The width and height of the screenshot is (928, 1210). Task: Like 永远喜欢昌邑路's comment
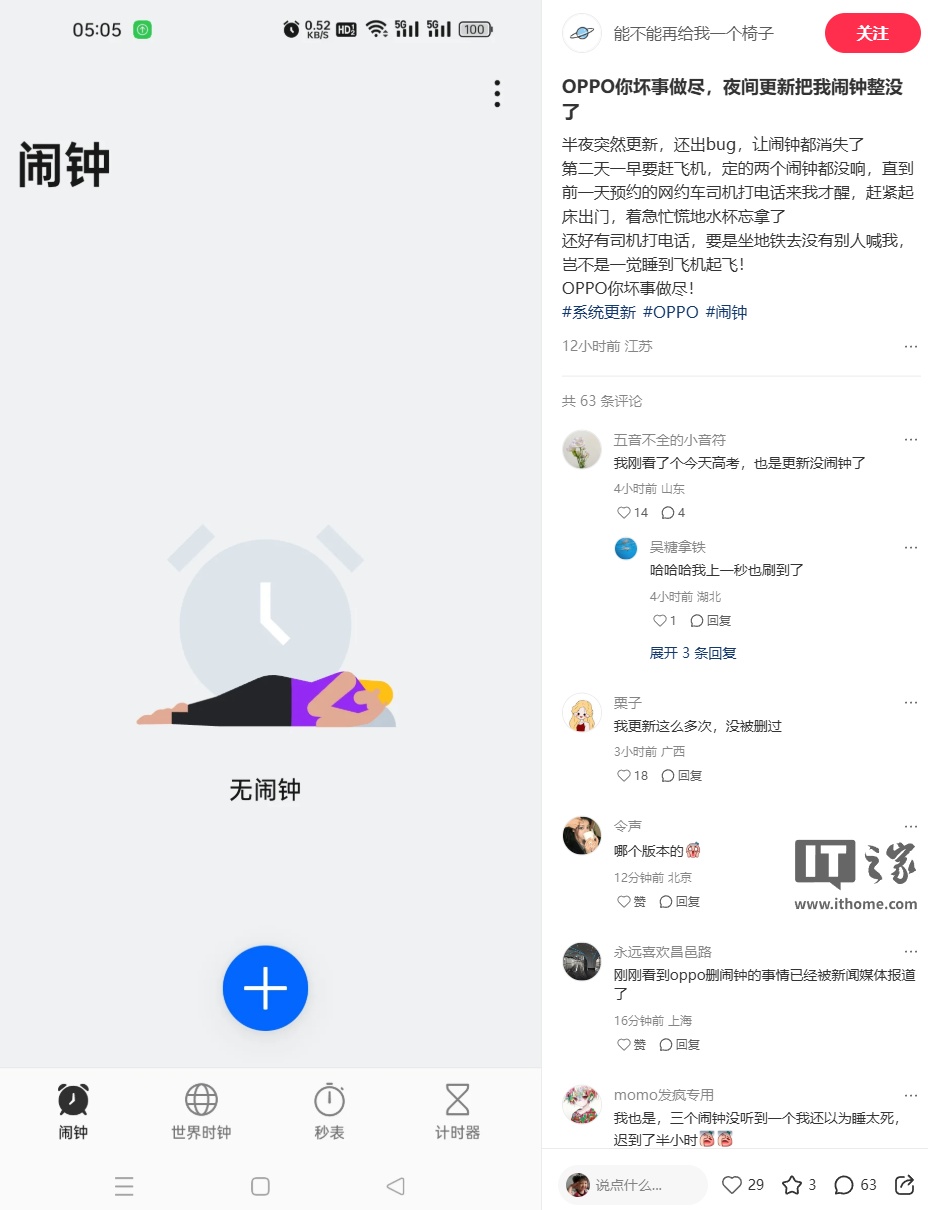point(625,1045)
